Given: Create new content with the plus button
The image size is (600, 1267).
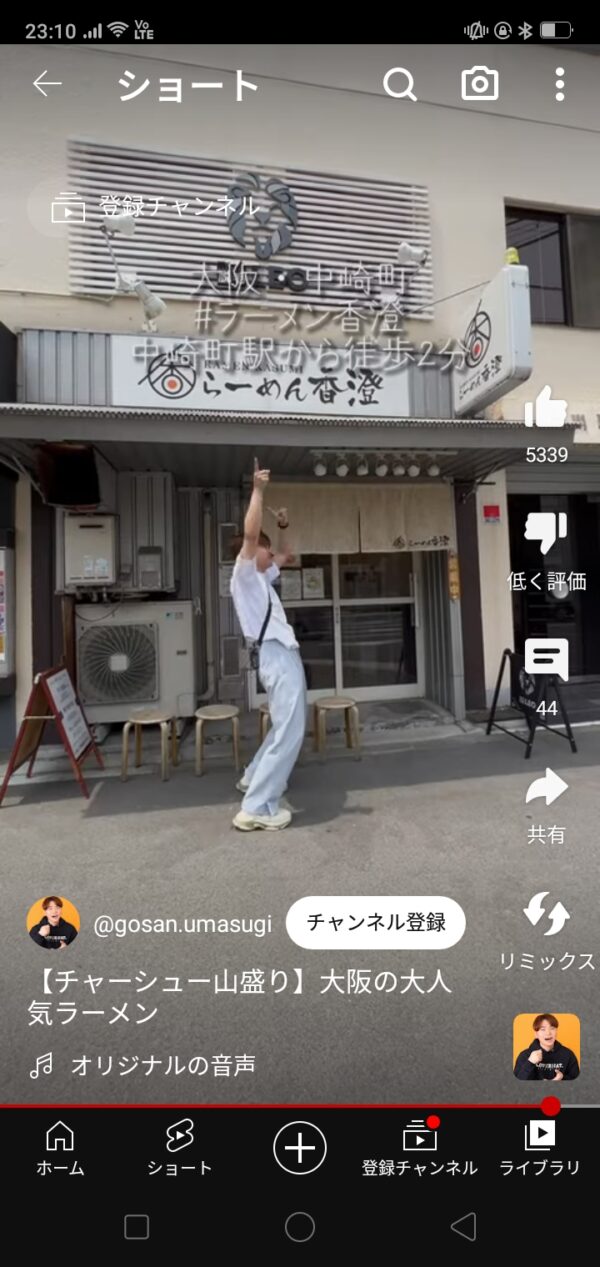Looking at the screenshot, I should pos(300,1147).
